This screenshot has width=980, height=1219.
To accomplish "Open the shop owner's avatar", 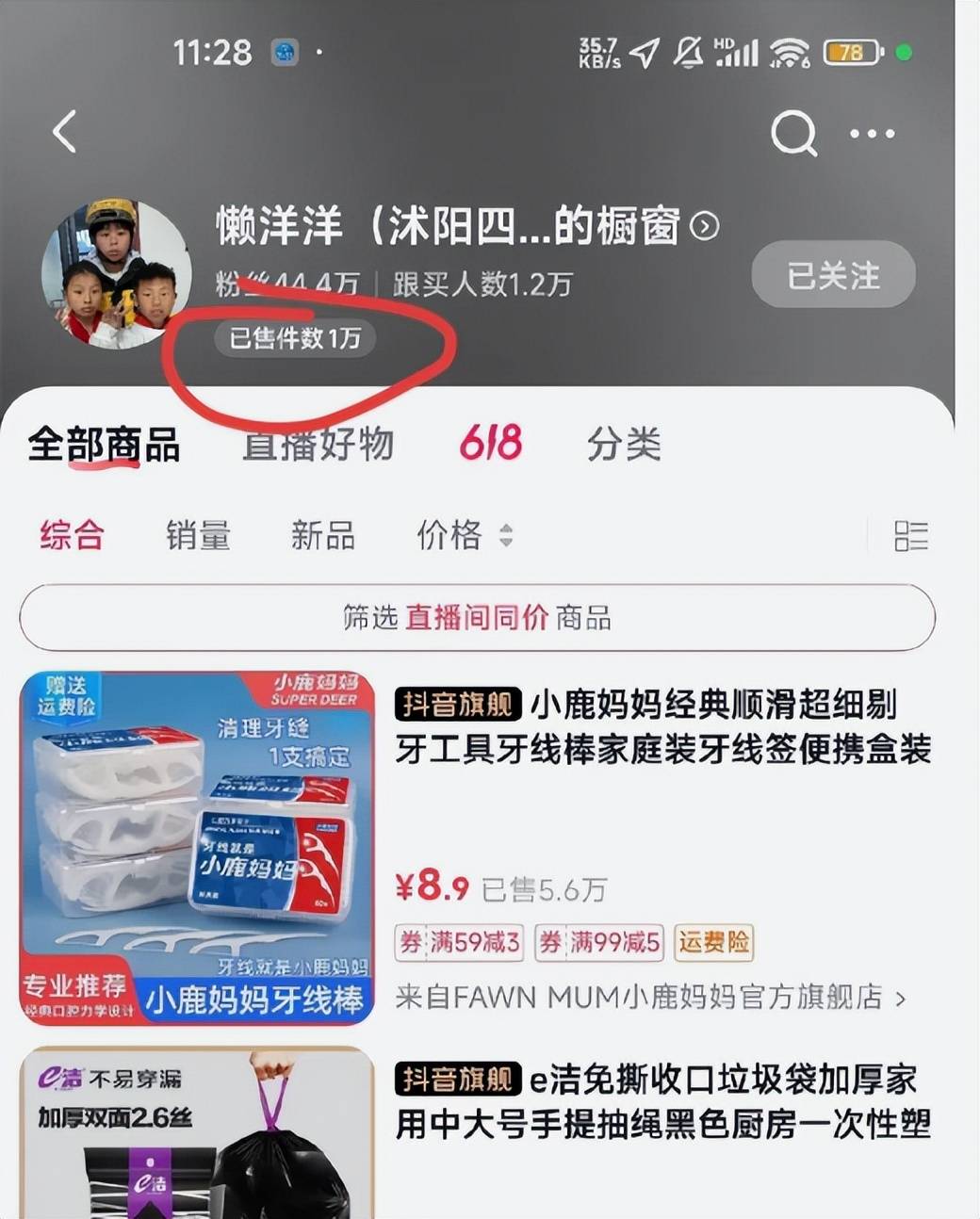I will [116, 274].
